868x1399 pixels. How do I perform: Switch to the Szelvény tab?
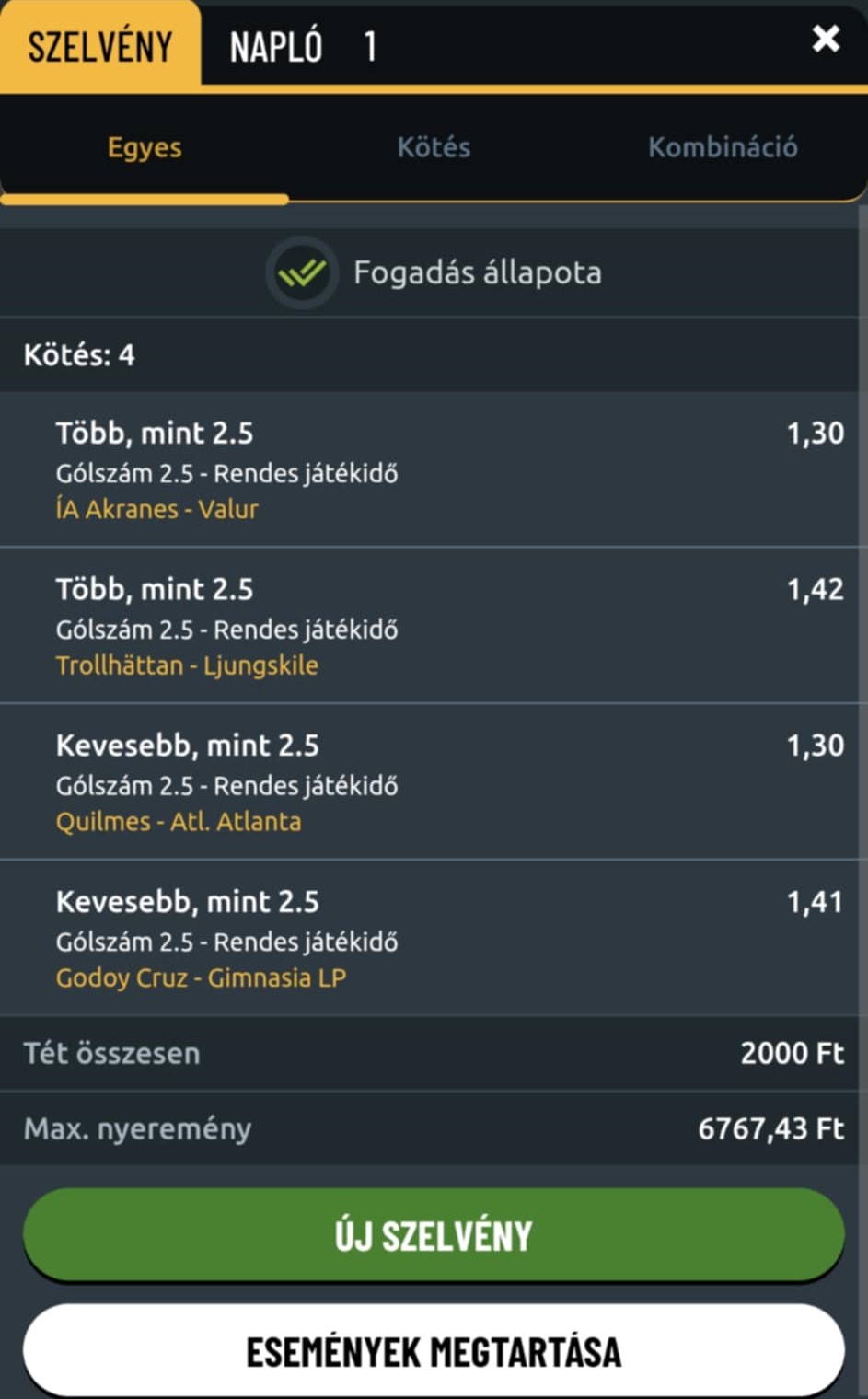[99, 45]
